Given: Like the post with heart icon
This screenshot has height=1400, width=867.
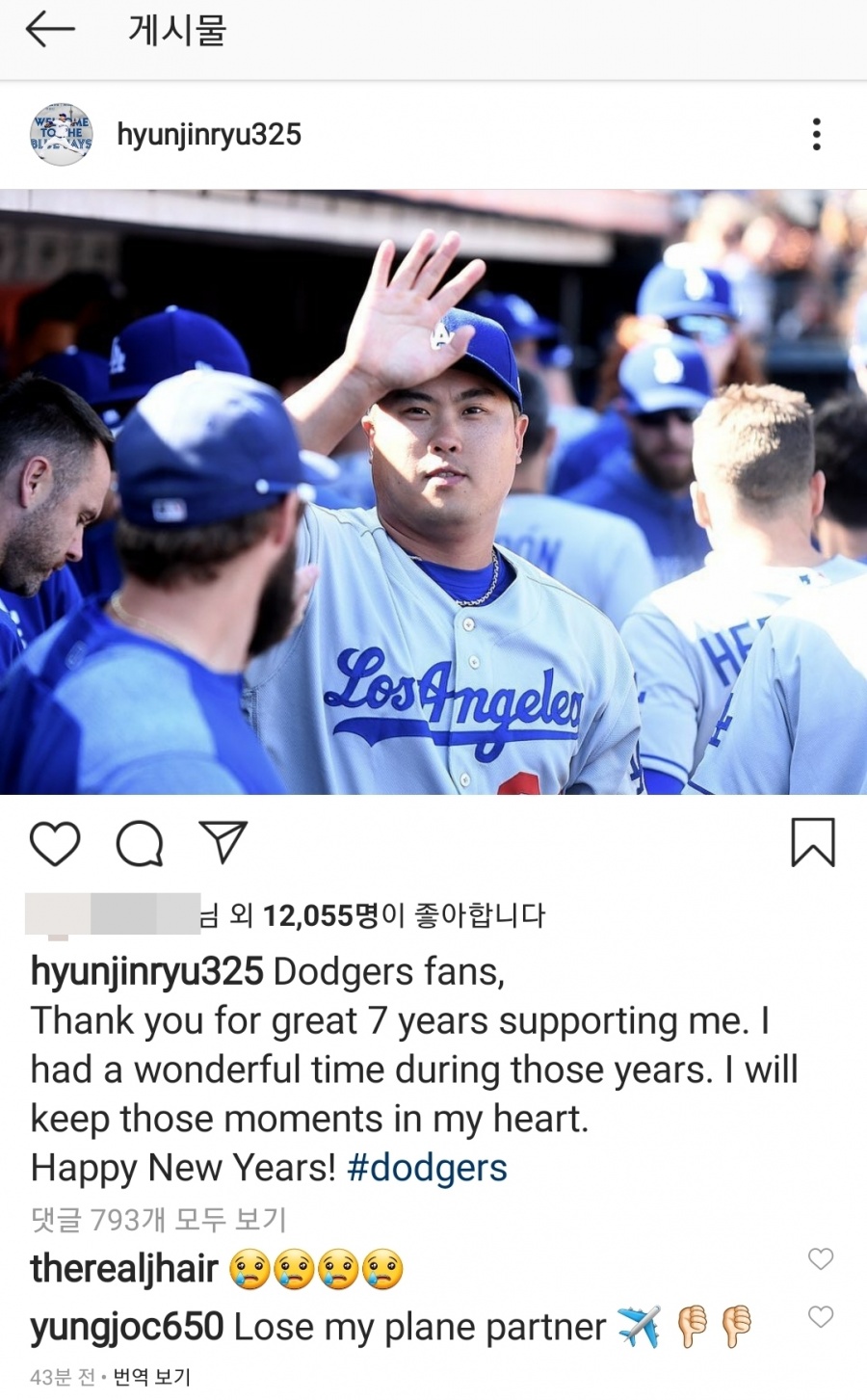Looking at the screenshot, I should tap(55, 844).
